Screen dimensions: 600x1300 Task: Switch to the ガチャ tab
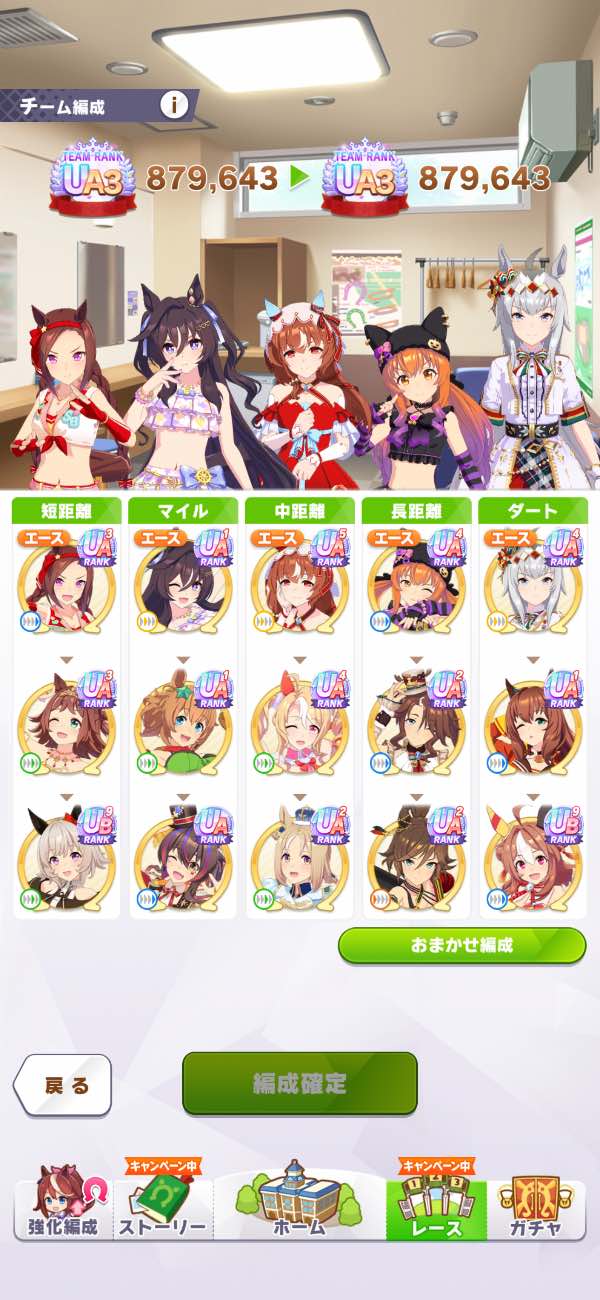click(x=534, y=1205)
